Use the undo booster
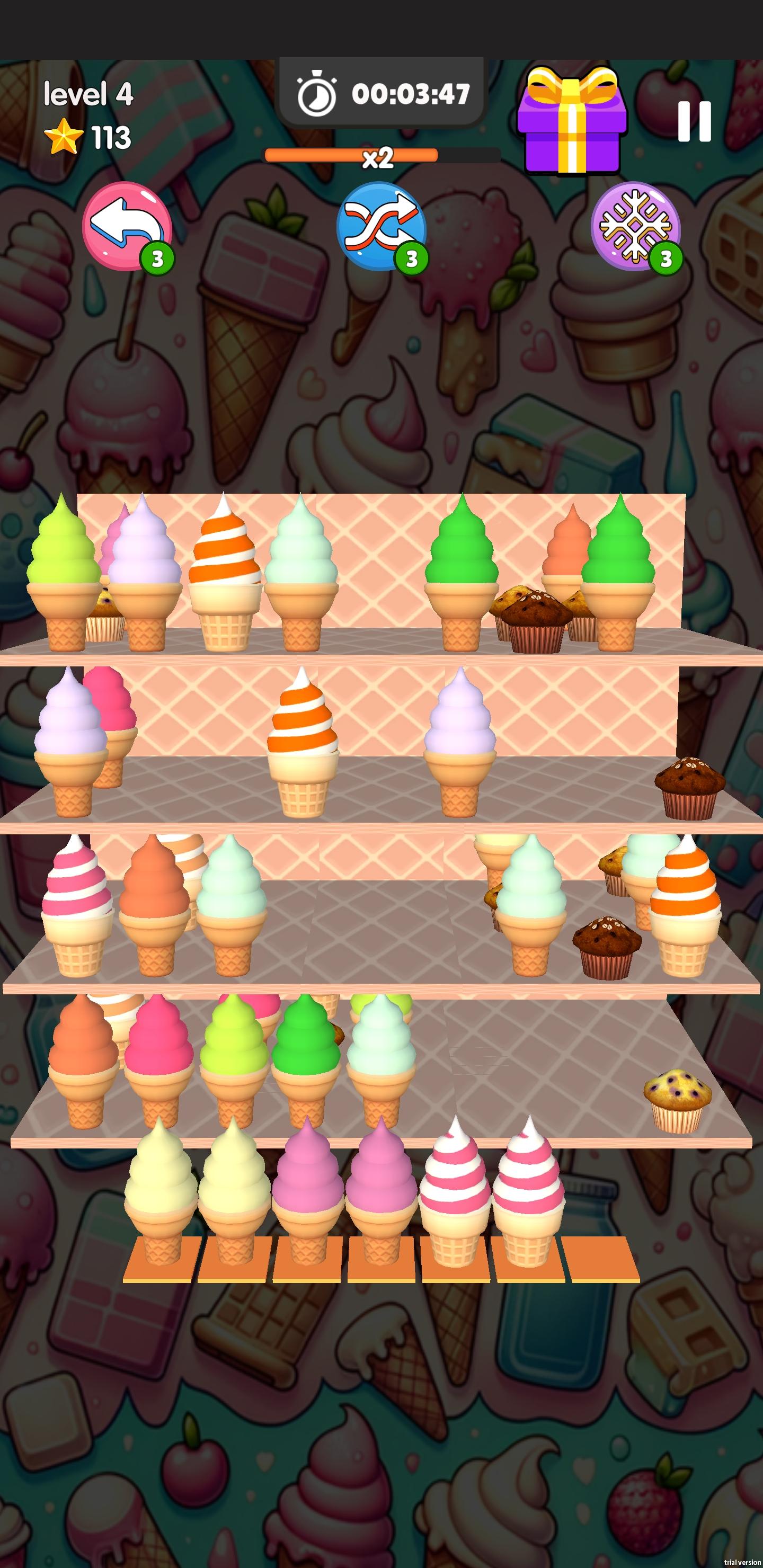The width and height of the screenshot is (763, 1568). click(x=128, y=226)
